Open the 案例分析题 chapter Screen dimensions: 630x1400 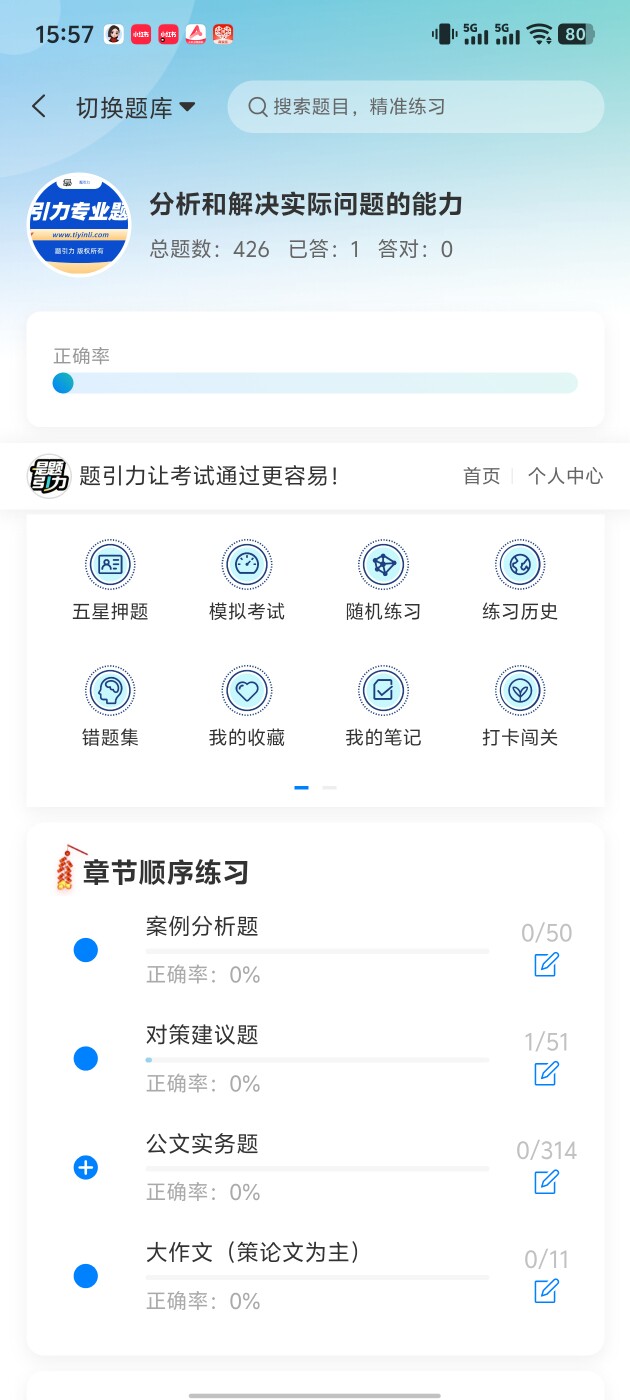(x=202, y=927)
